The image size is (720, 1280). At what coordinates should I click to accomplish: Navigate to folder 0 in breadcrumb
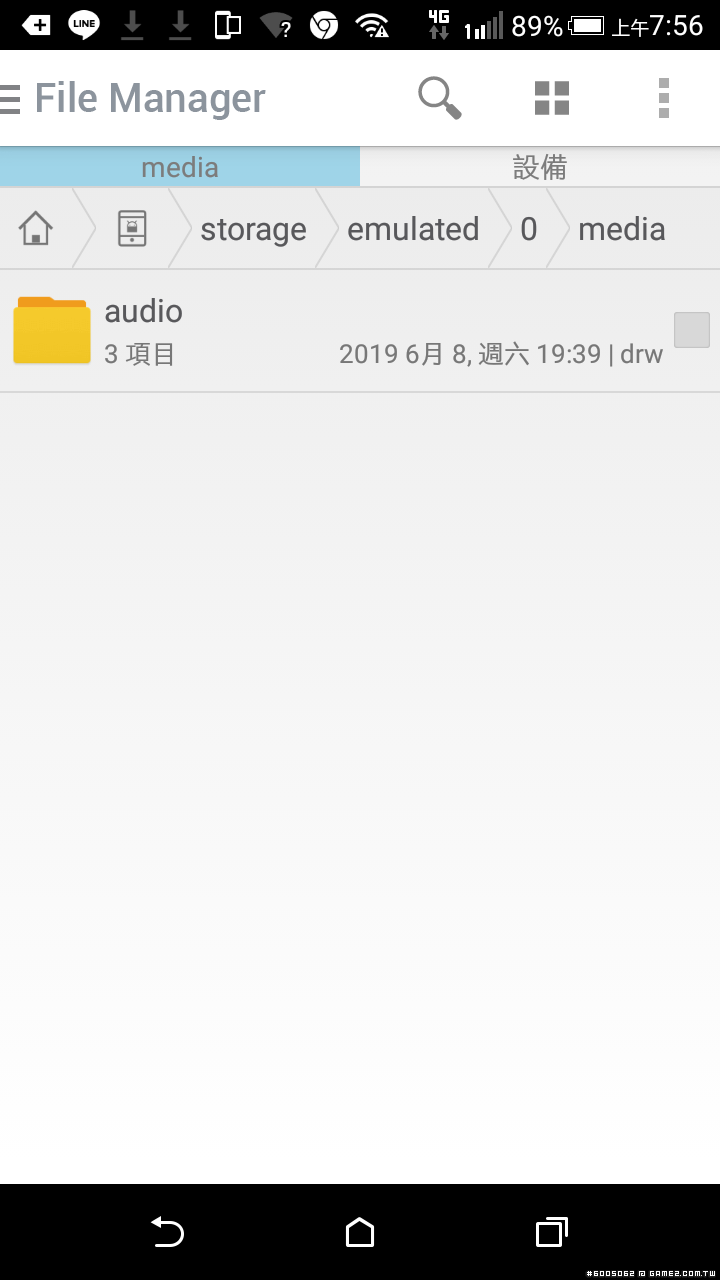pyautogui.click(x=528, y=229)
